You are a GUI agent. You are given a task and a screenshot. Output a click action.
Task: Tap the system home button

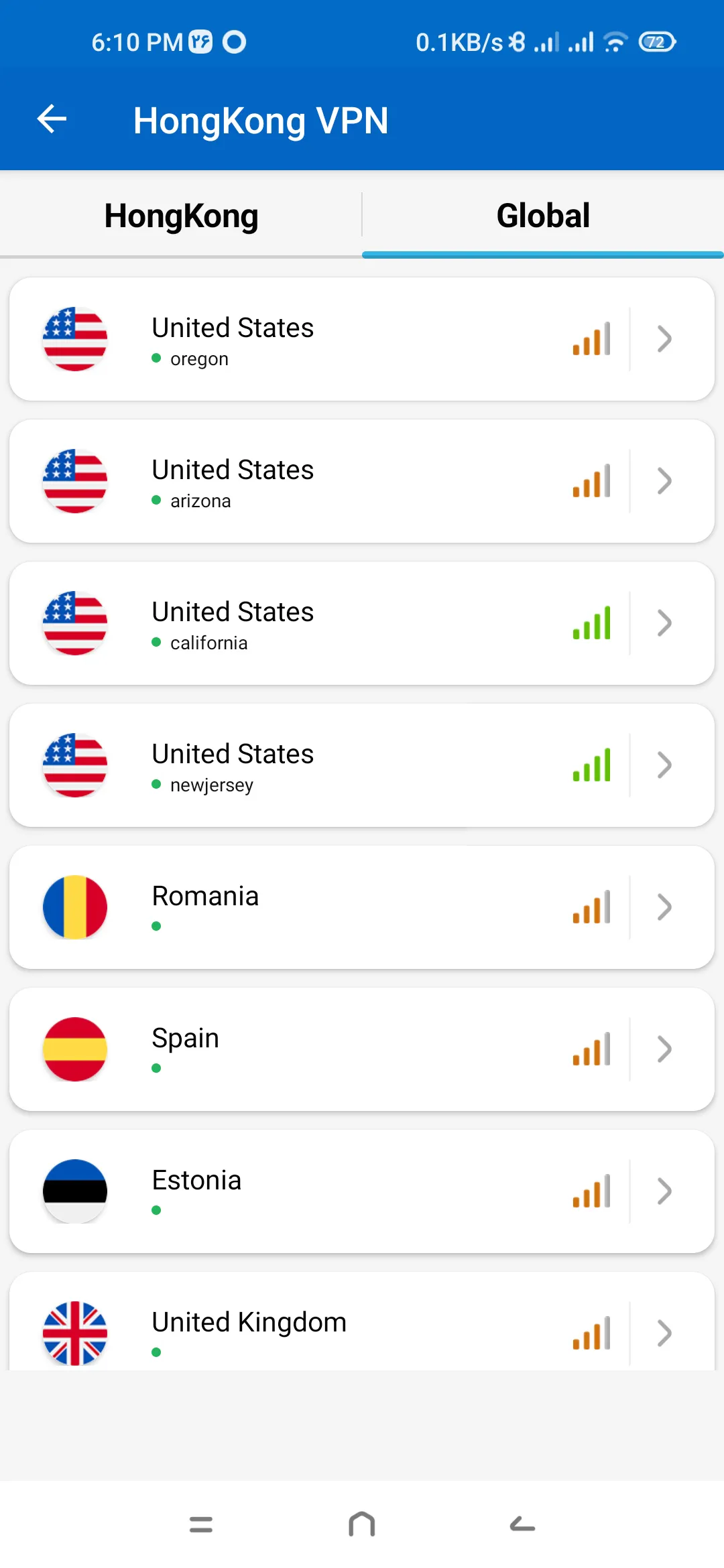point(362,1524)
